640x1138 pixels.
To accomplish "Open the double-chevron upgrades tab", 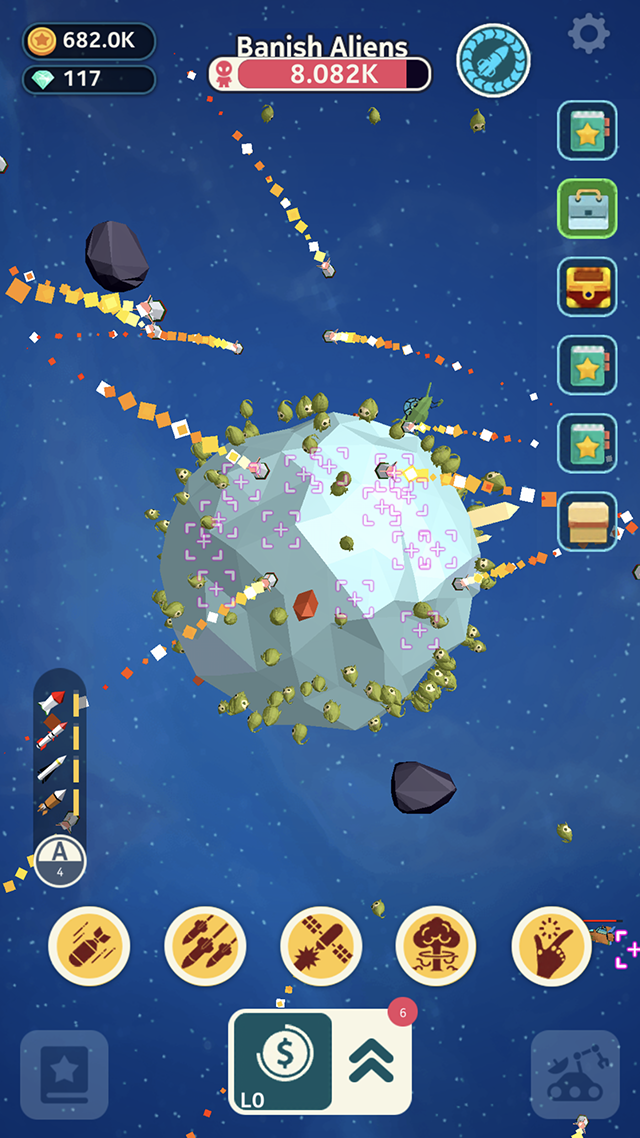I will pyautogui.click(x=371, y=1061).
